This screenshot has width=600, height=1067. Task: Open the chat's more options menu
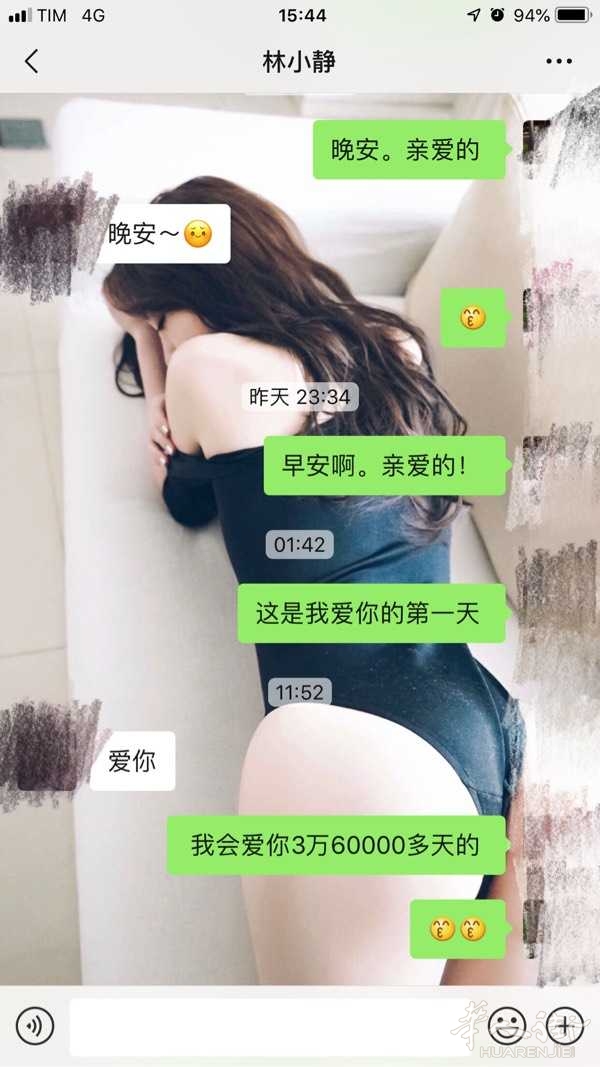point(559,61)
